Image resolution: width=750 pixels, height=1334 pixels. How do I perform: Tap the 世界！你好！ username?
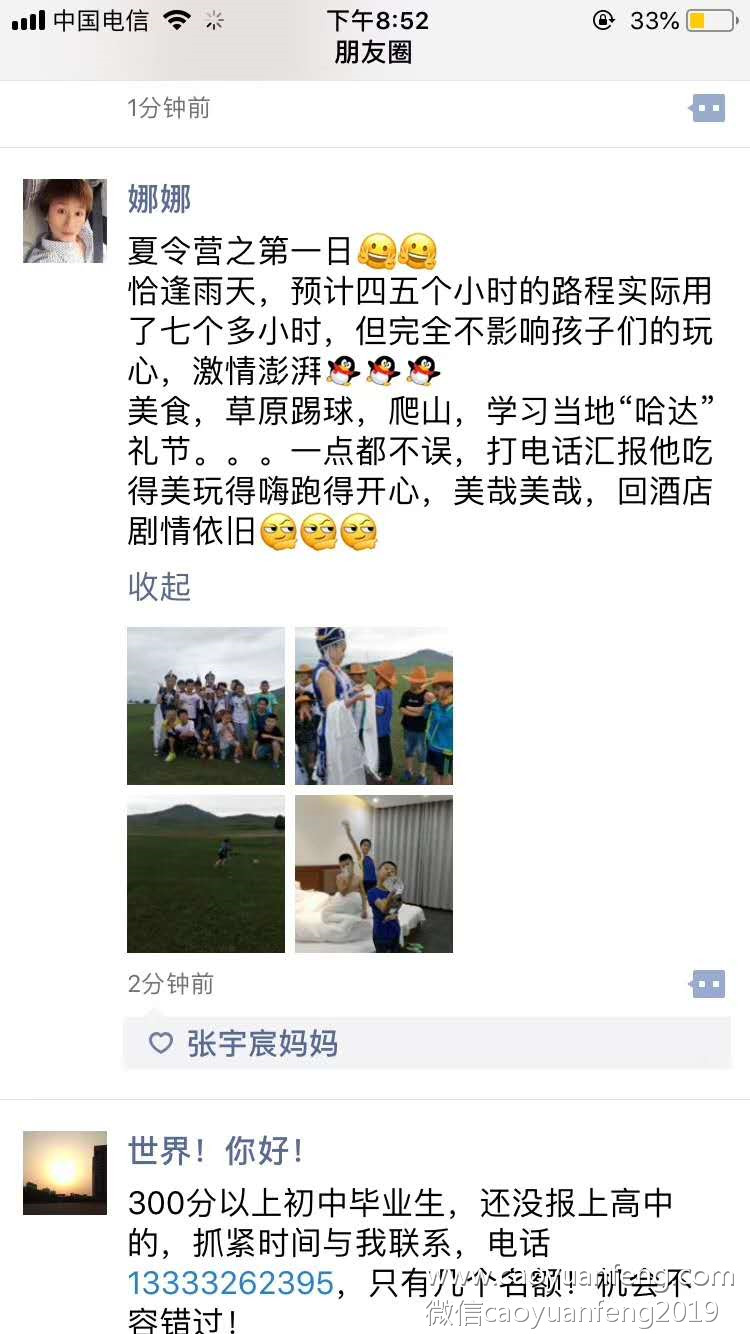click(215, 1151)
